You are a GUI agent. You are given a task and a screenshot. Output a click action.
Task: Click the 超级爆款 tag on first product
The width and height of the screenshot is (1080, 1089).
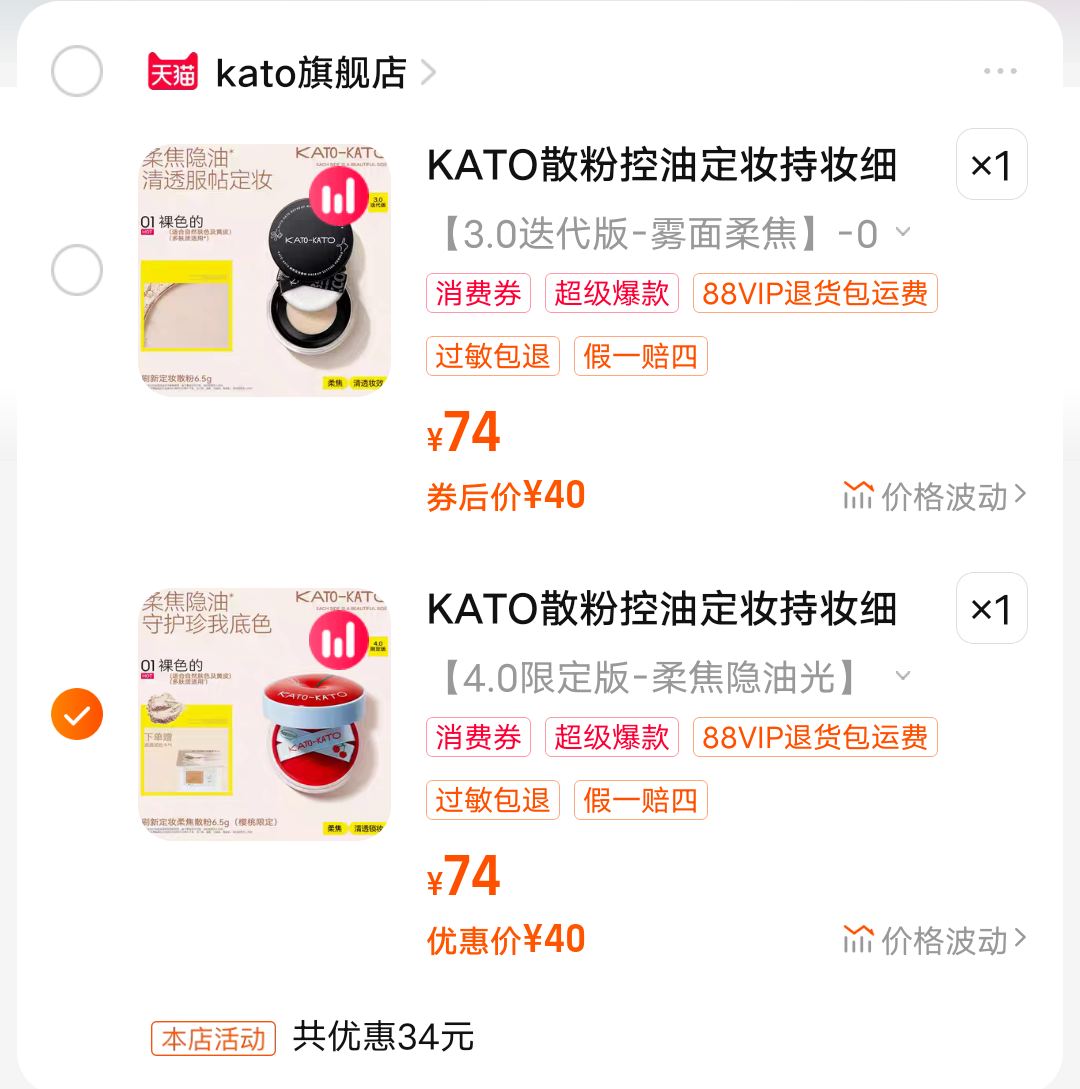click(x=612, y=293)
